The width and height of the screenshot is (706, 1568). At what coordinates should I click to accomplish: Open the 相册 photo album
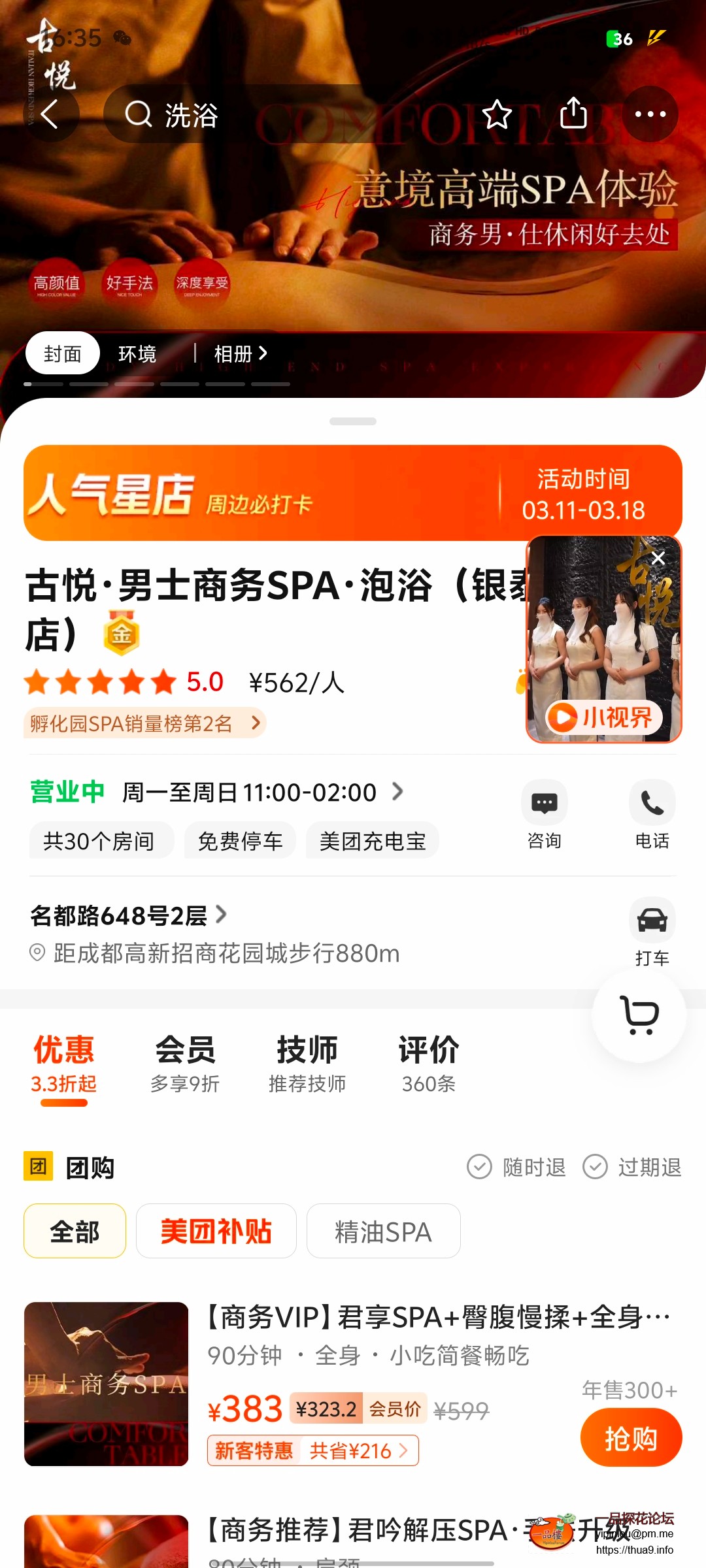(241, 354)
